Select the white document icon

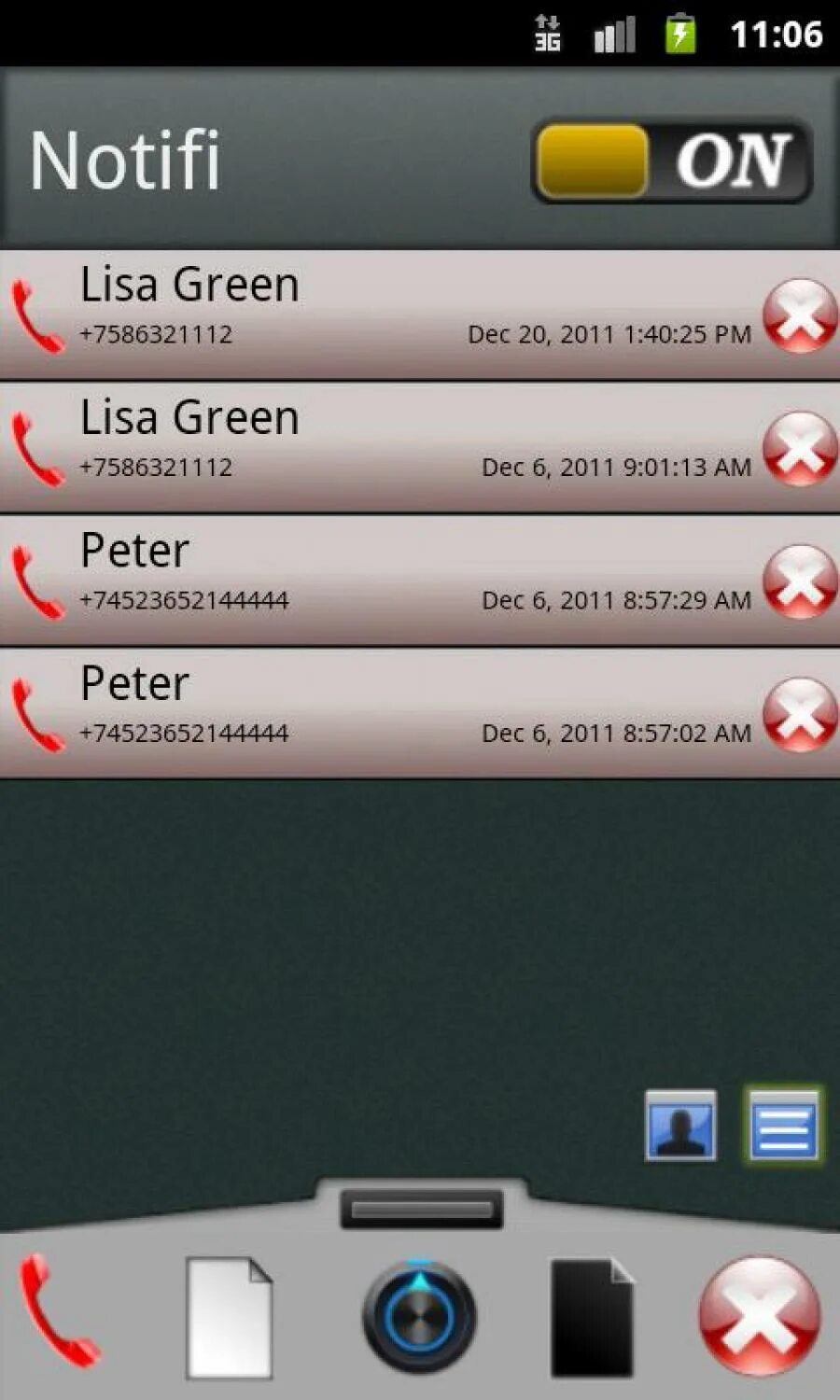pos(229,1318)
